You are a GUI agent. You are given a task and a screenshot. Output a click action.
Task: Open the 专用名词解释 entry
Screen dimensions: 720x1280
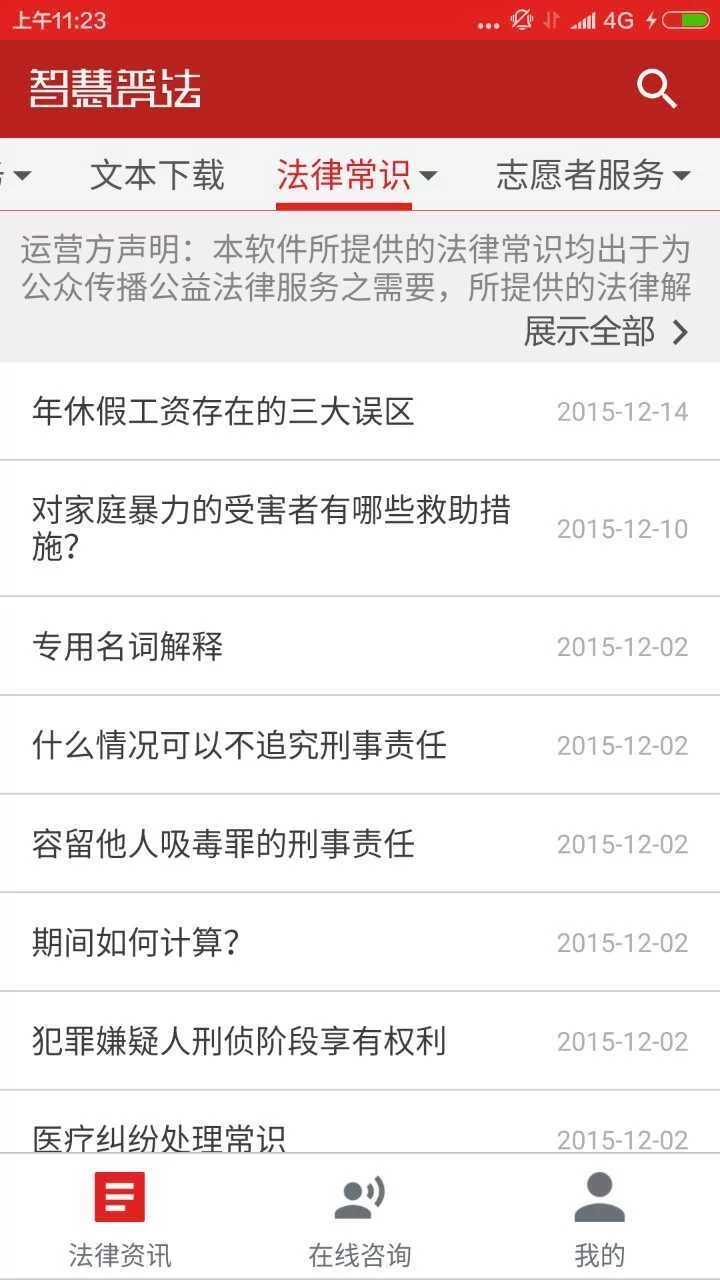tap(127, 647)
